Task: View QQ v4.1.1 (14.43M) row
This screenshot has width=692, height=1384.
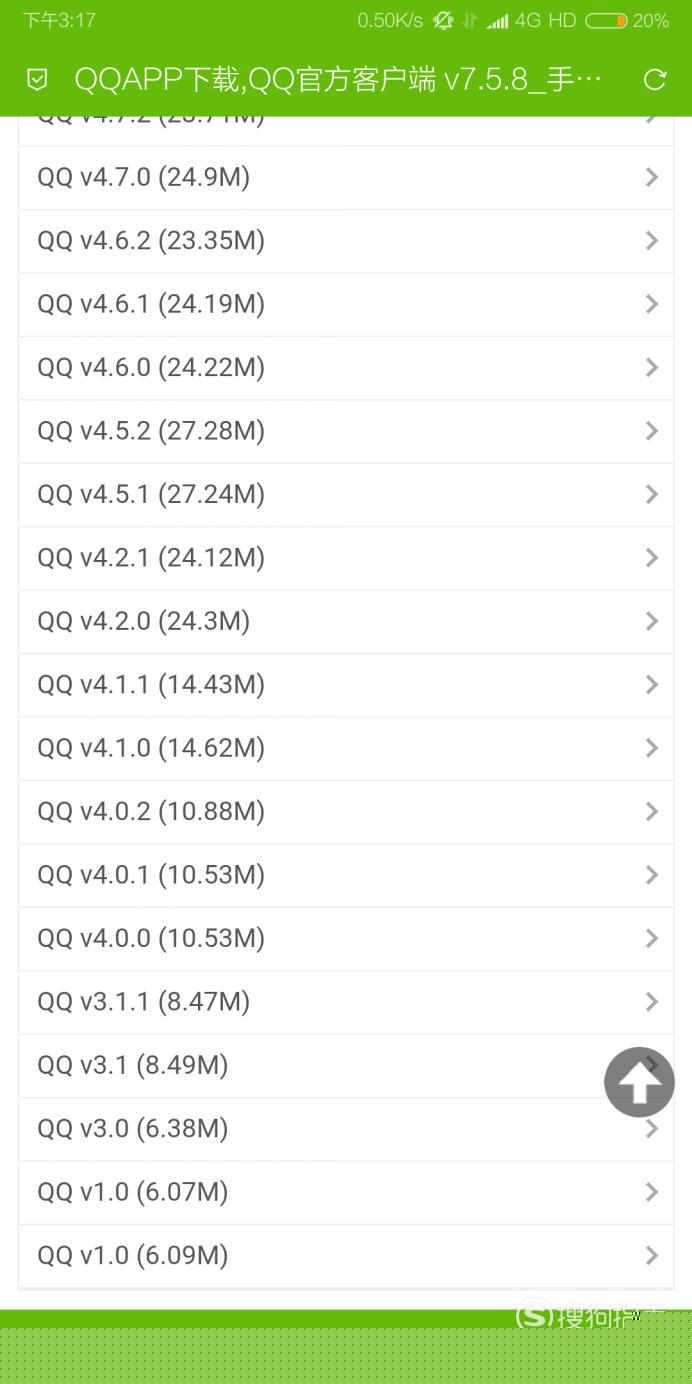Action: coord(346,685)
